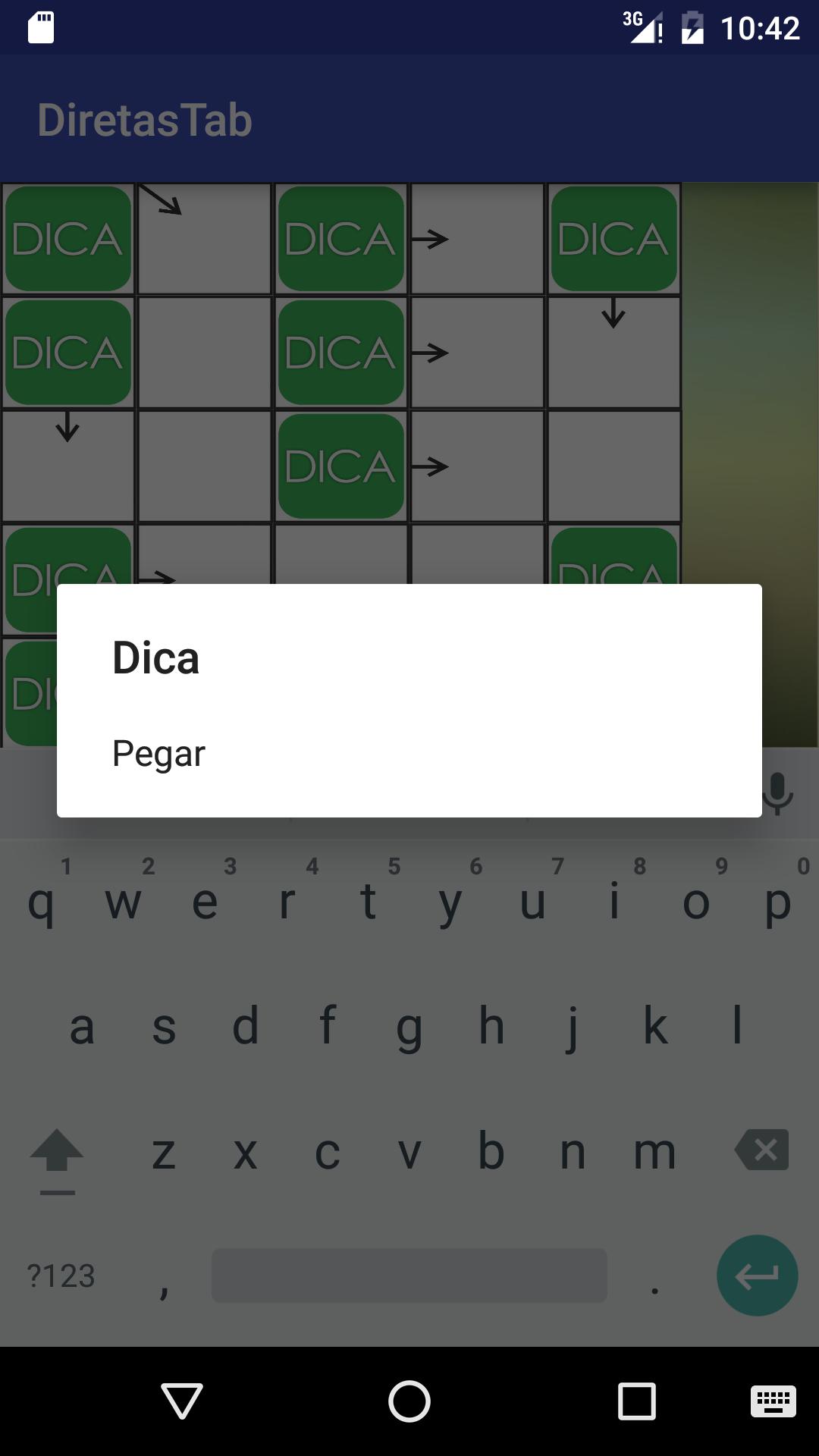The image size is (819, 1456).
Task: Tap the middle DICA tile in the second row
Action: point(341,351)
